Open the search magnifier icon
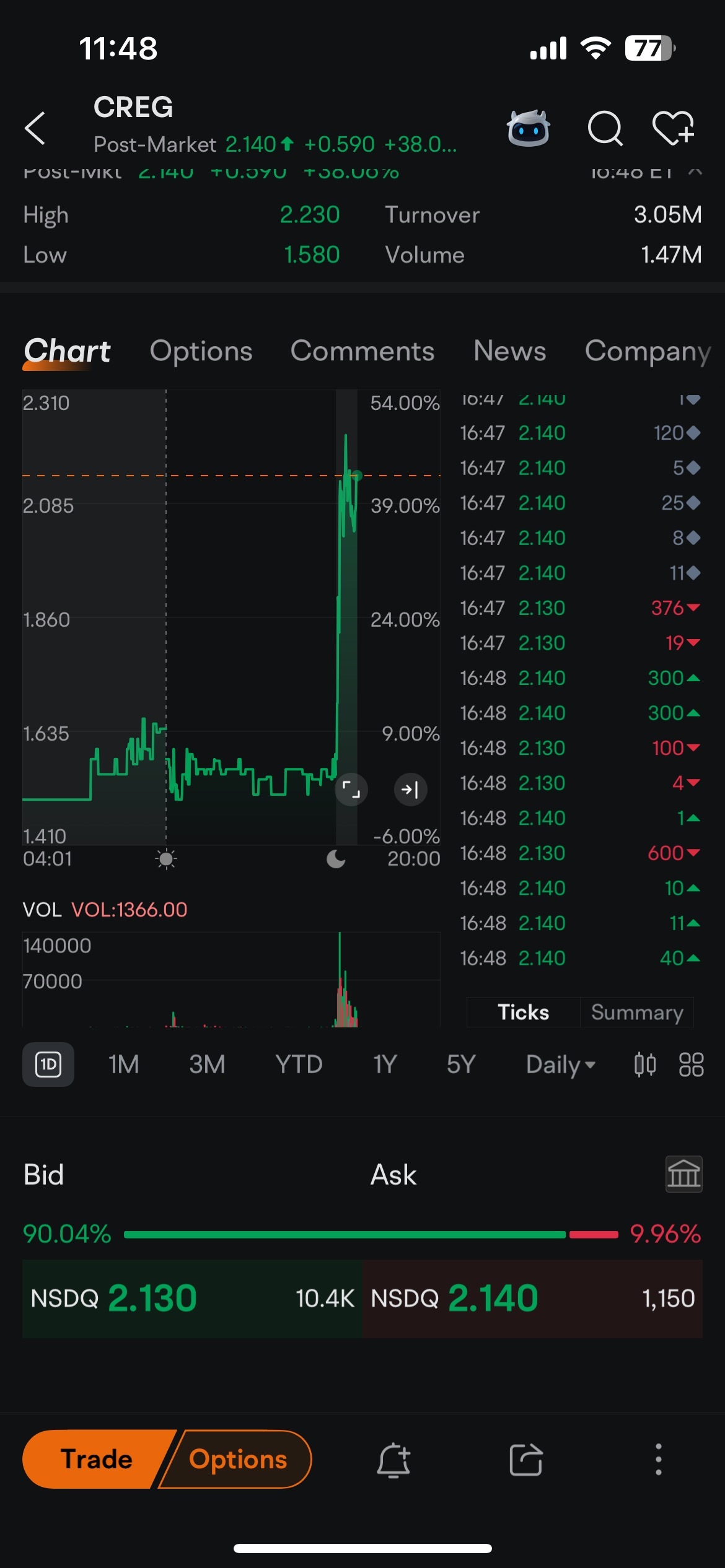This screenshot has width=725, height=1568. coord(605,128)
